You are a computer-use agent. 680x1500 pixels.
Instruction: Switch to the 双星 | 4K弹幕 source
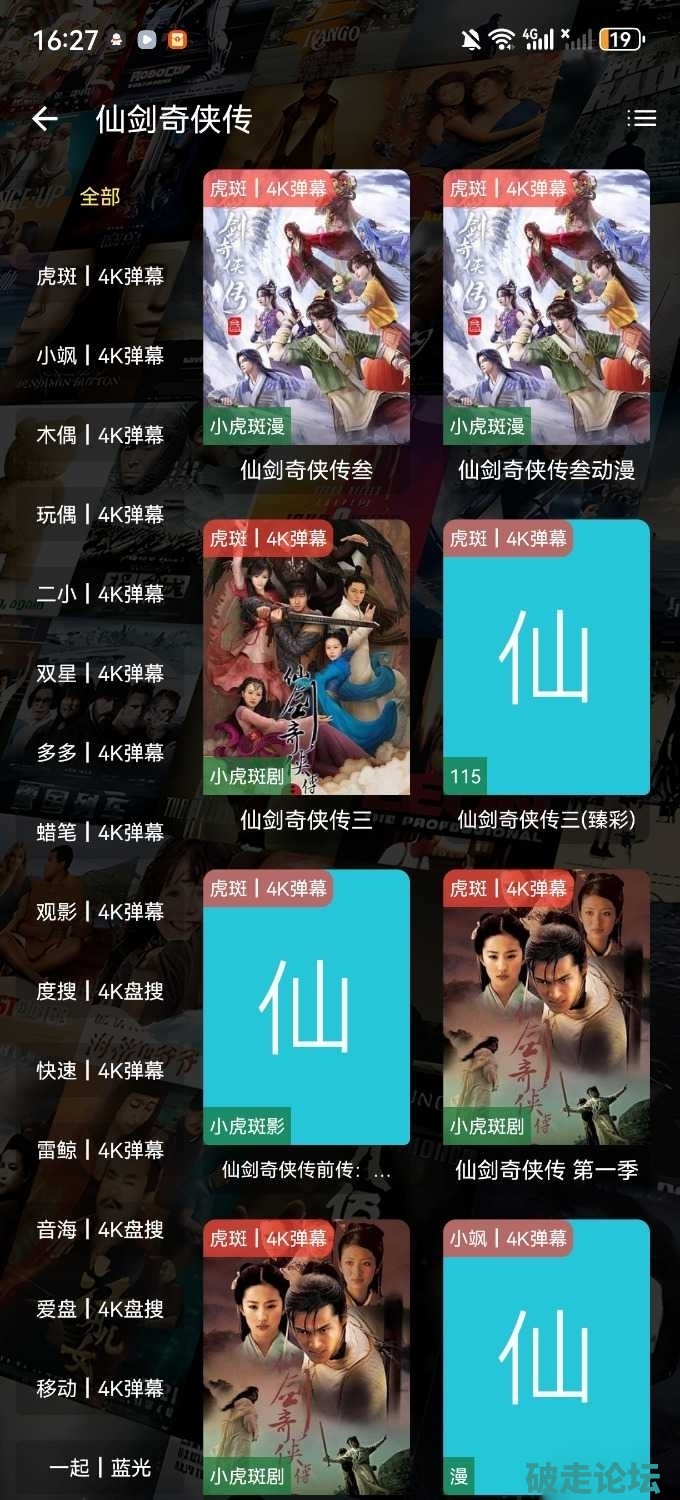click(100, 674)
